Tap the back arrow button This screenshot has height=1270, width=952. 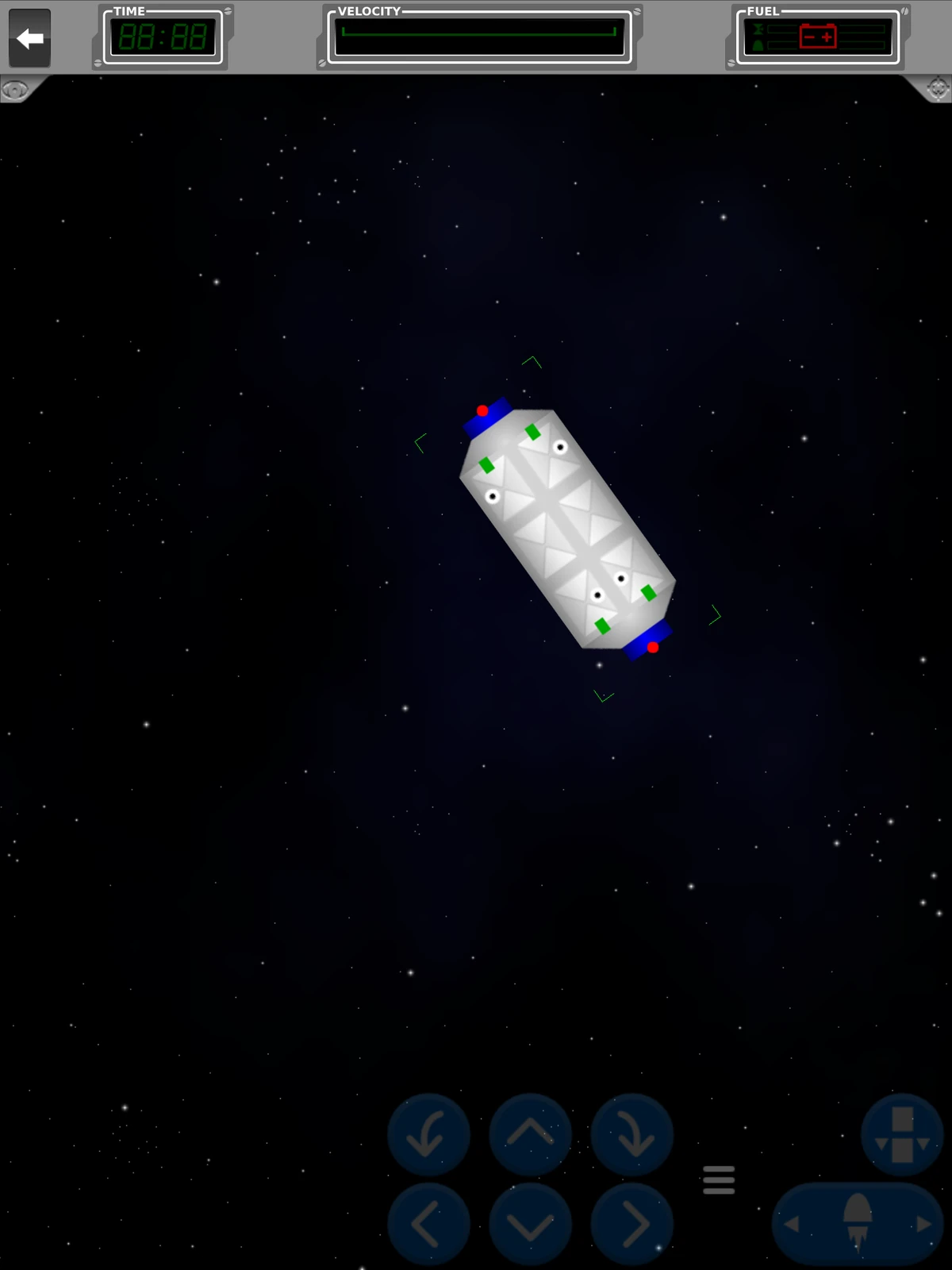pyautogui.click(x=29, y=38)
